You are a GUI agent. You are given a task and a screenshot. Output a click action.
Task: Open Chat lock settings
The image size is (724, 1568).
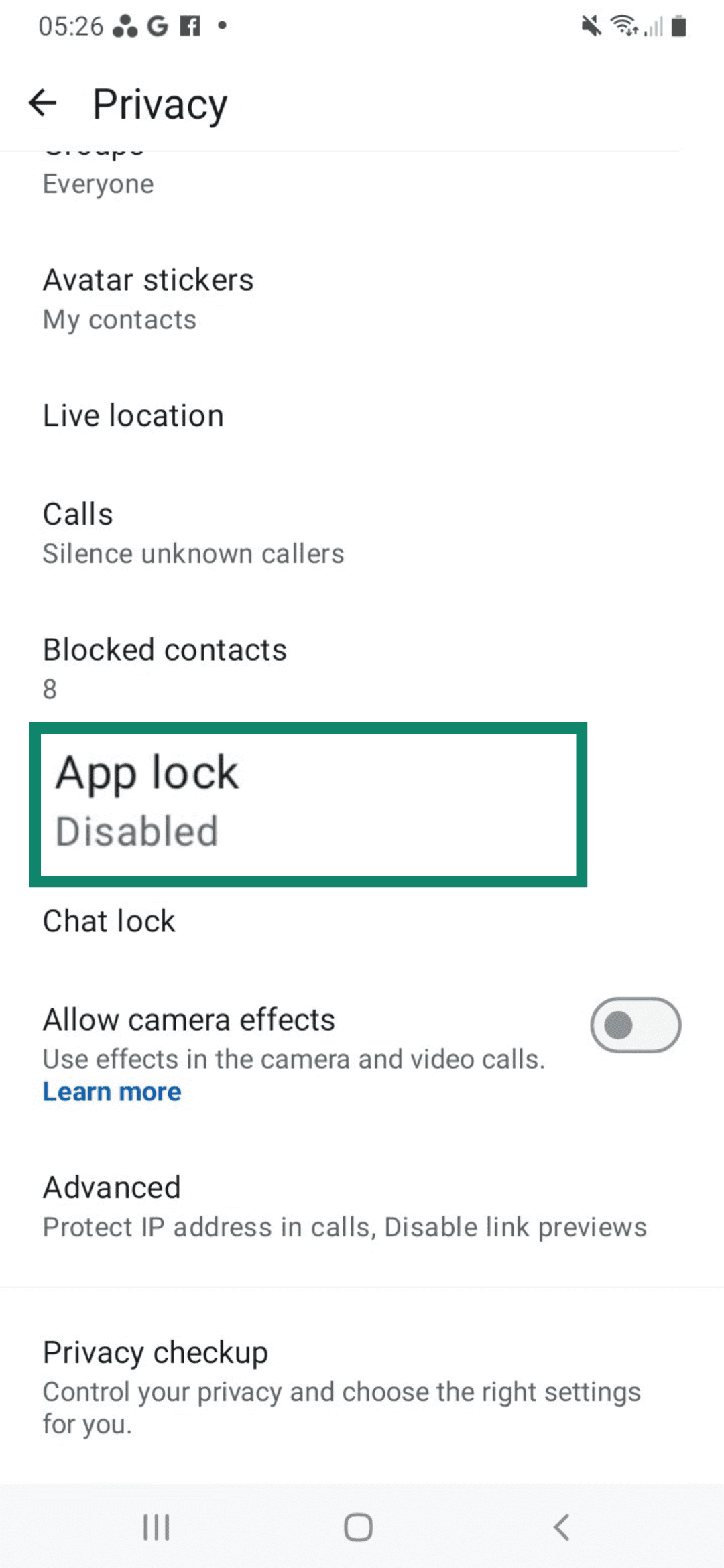pyautogui.click(x=109, y=921)
